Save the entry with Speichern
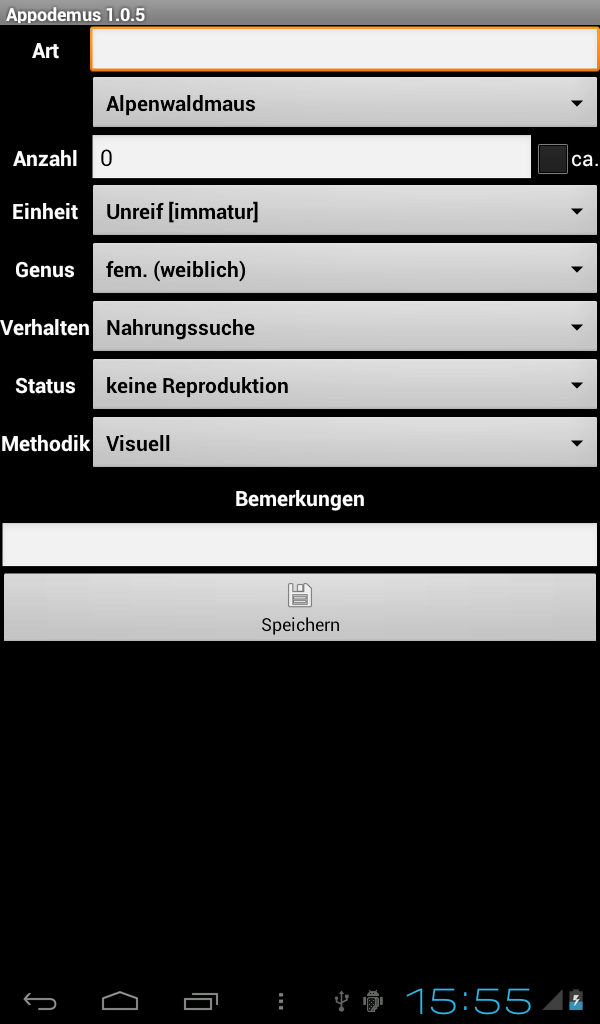 tap(300, 607)
